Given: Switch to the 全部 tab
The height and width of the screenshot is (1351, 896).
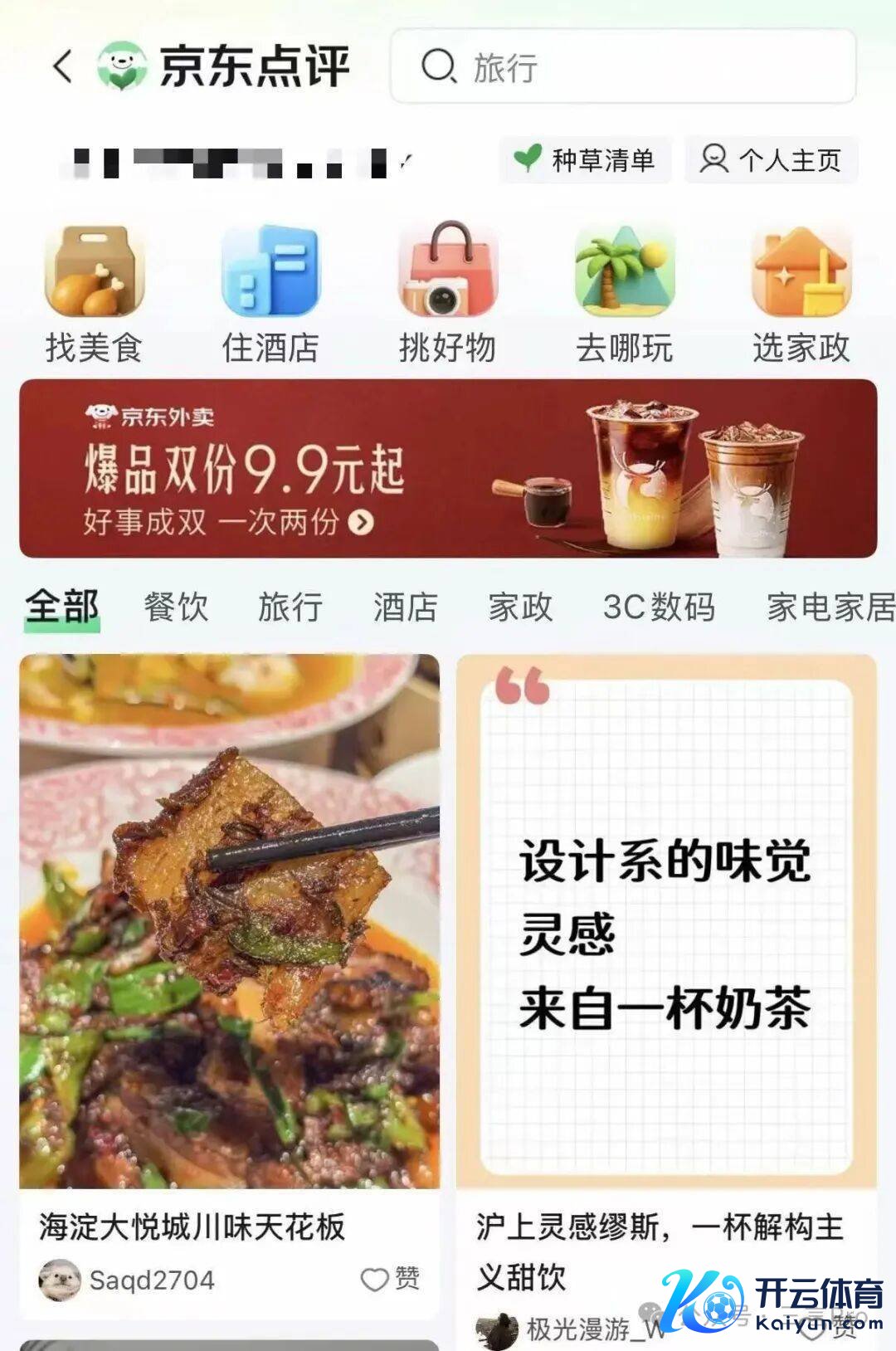Looking at the screenshot, I should 62,607.
